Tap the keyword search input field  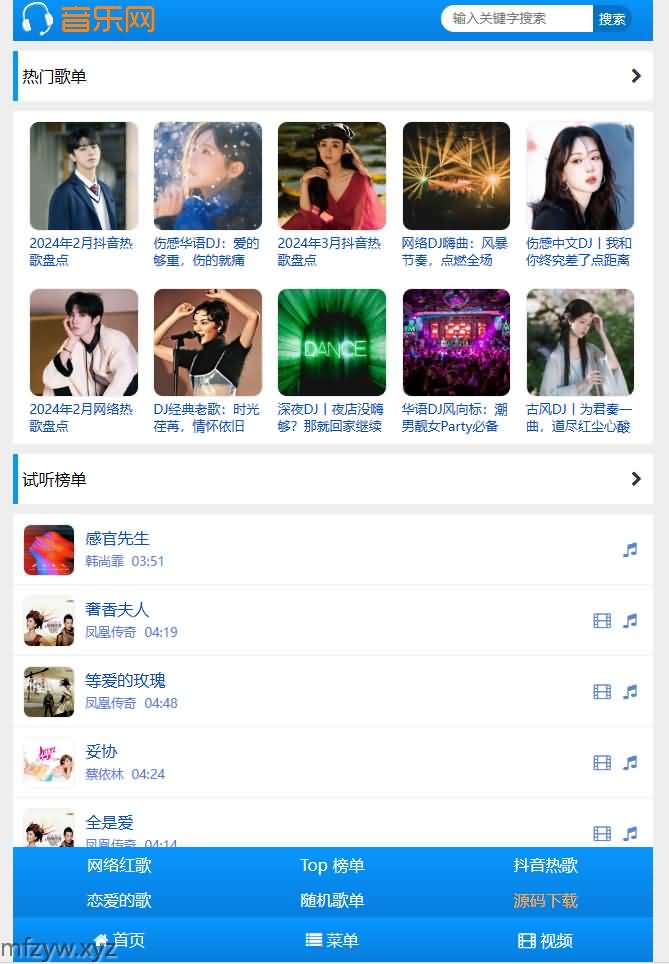click(x=516, y=18)
